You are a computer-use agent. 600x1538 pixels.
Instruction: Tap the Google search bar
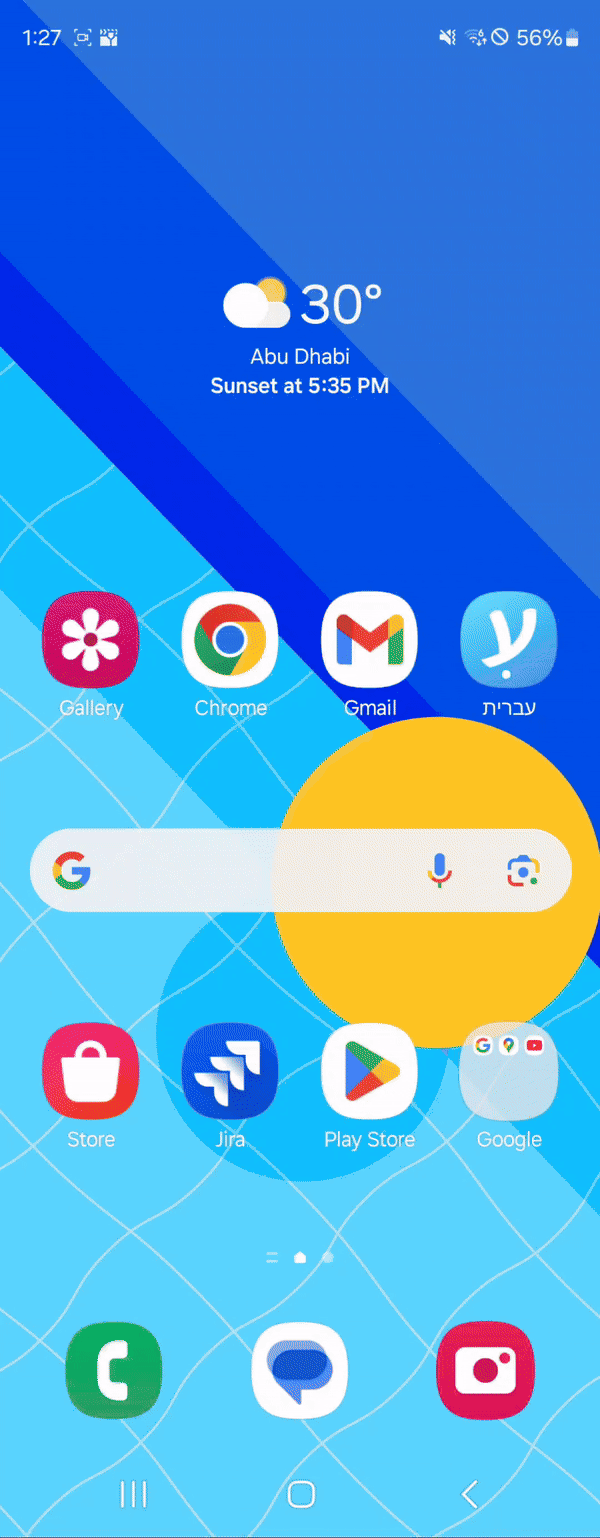250,871
